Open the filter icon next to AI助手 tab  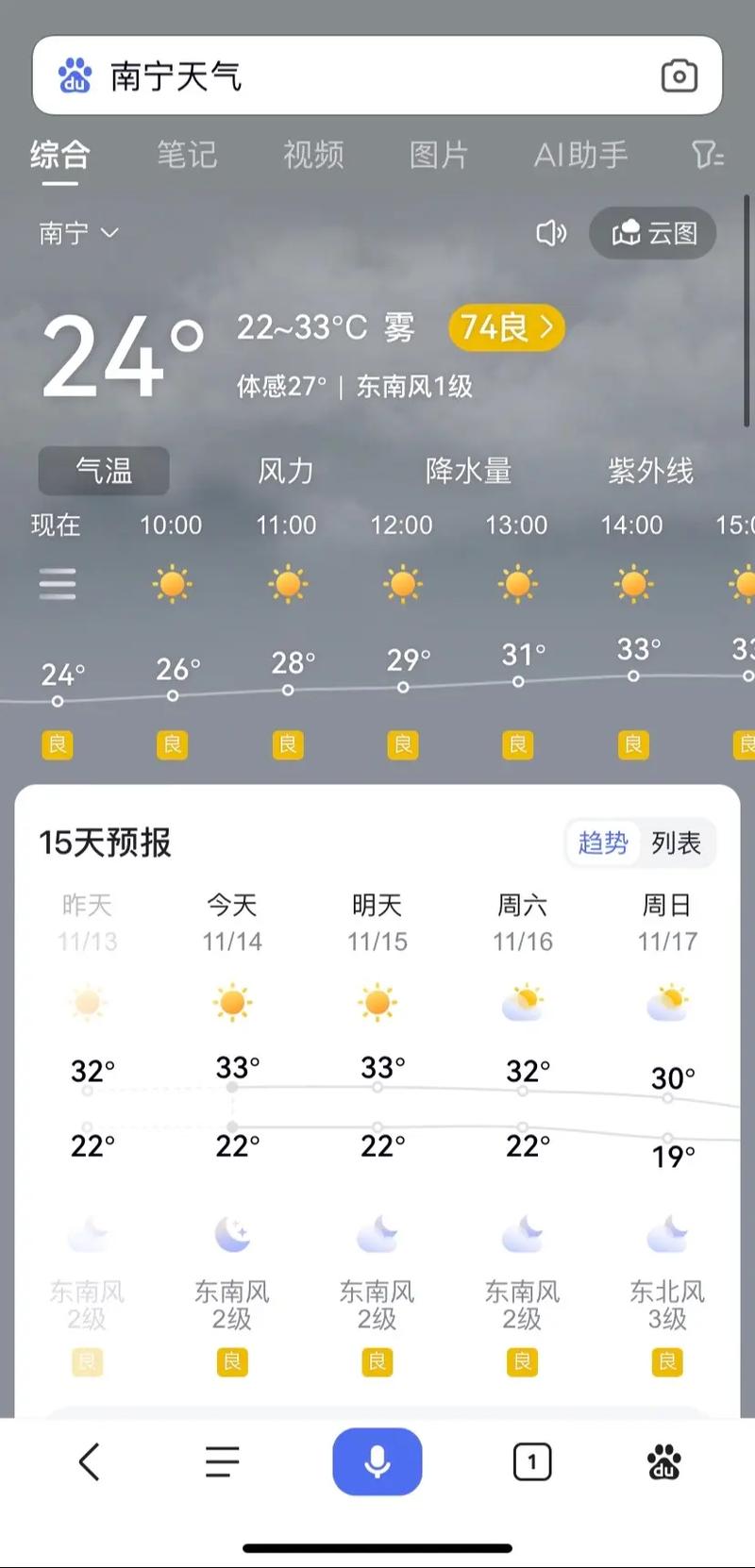(x=708, y=155)
